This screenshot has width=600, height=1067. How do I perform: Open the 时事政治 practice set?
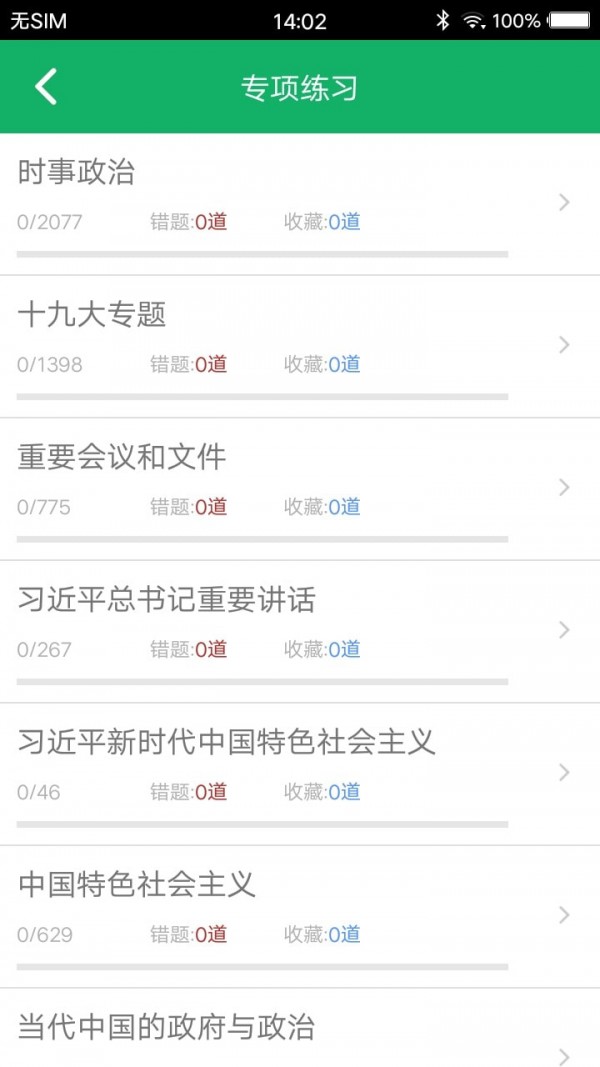click(x=300, y=204)
